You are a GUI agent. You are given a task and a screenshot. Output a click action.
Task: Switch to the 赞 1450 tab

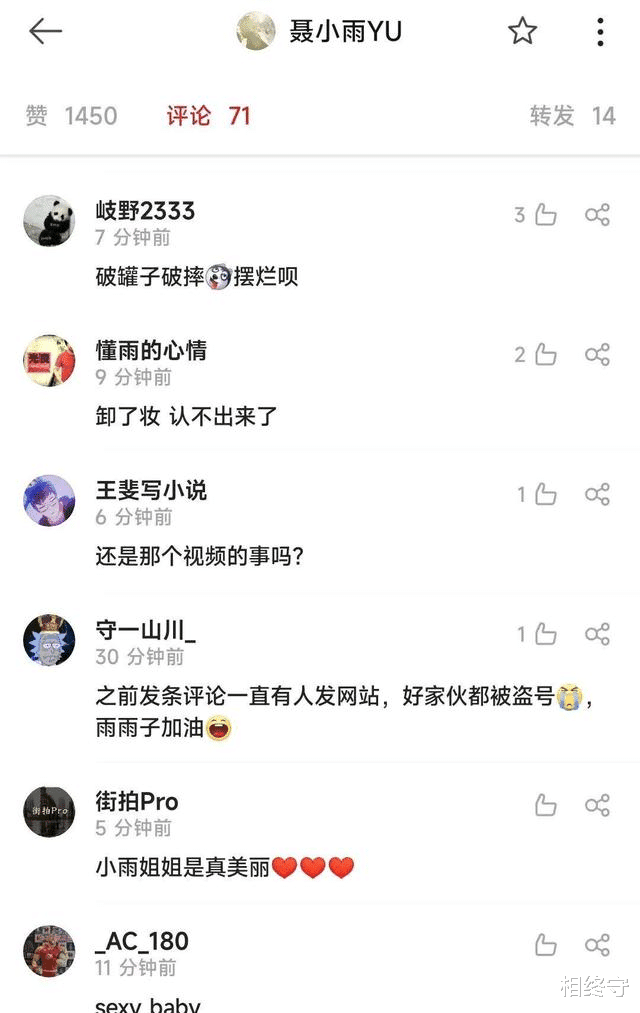coord(71,116)
